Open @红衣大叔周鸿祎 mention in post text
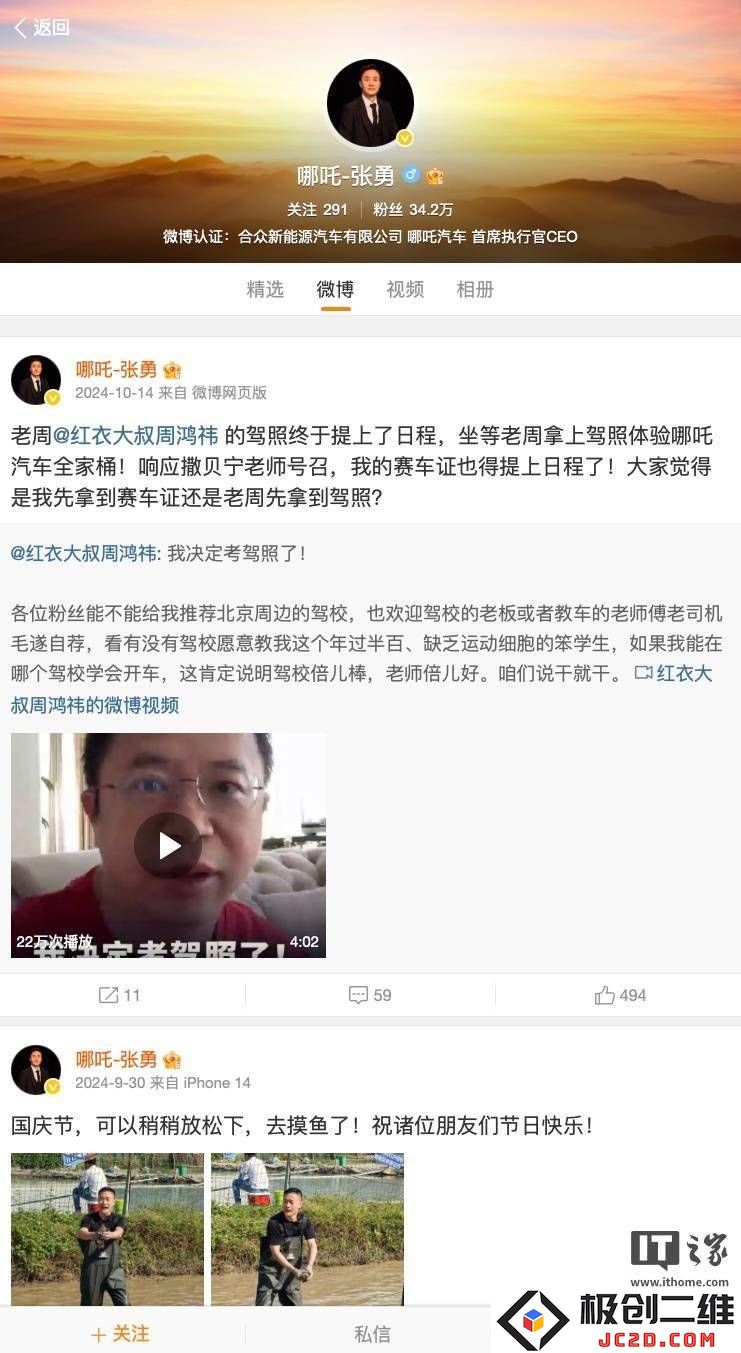This screenshot has height=1353, width=741. [x=135, y=435]
